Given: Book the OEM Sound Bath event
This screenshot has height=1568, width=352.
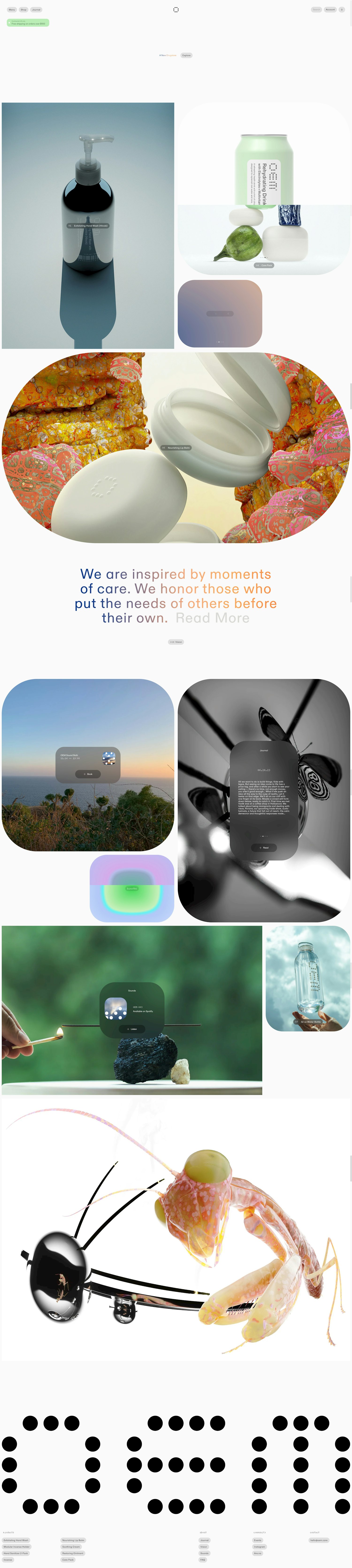Looking at the screenshot, I should click(88, 774).
